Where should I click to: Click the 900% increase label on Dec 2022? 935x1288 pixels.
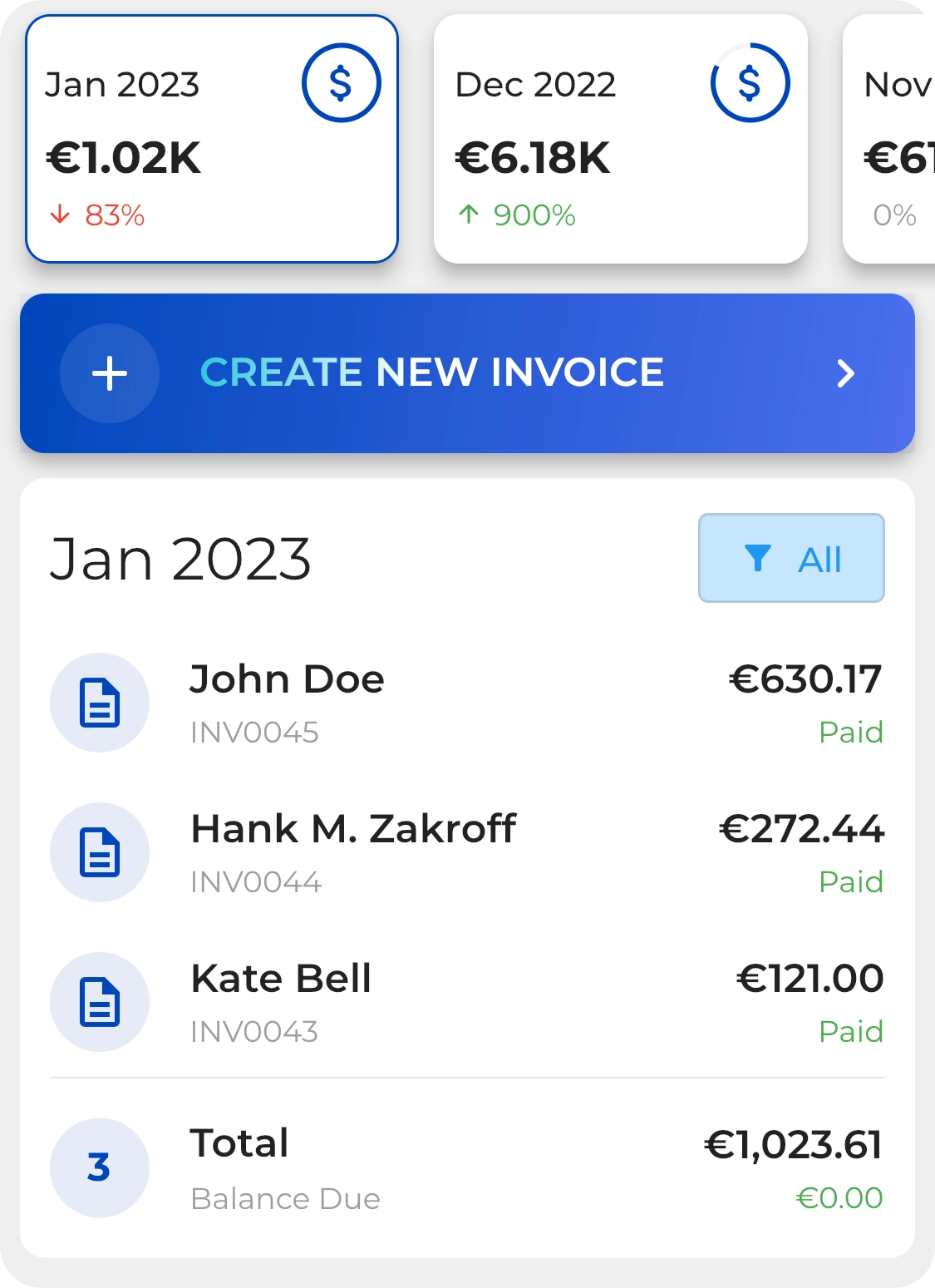(517, 215)
